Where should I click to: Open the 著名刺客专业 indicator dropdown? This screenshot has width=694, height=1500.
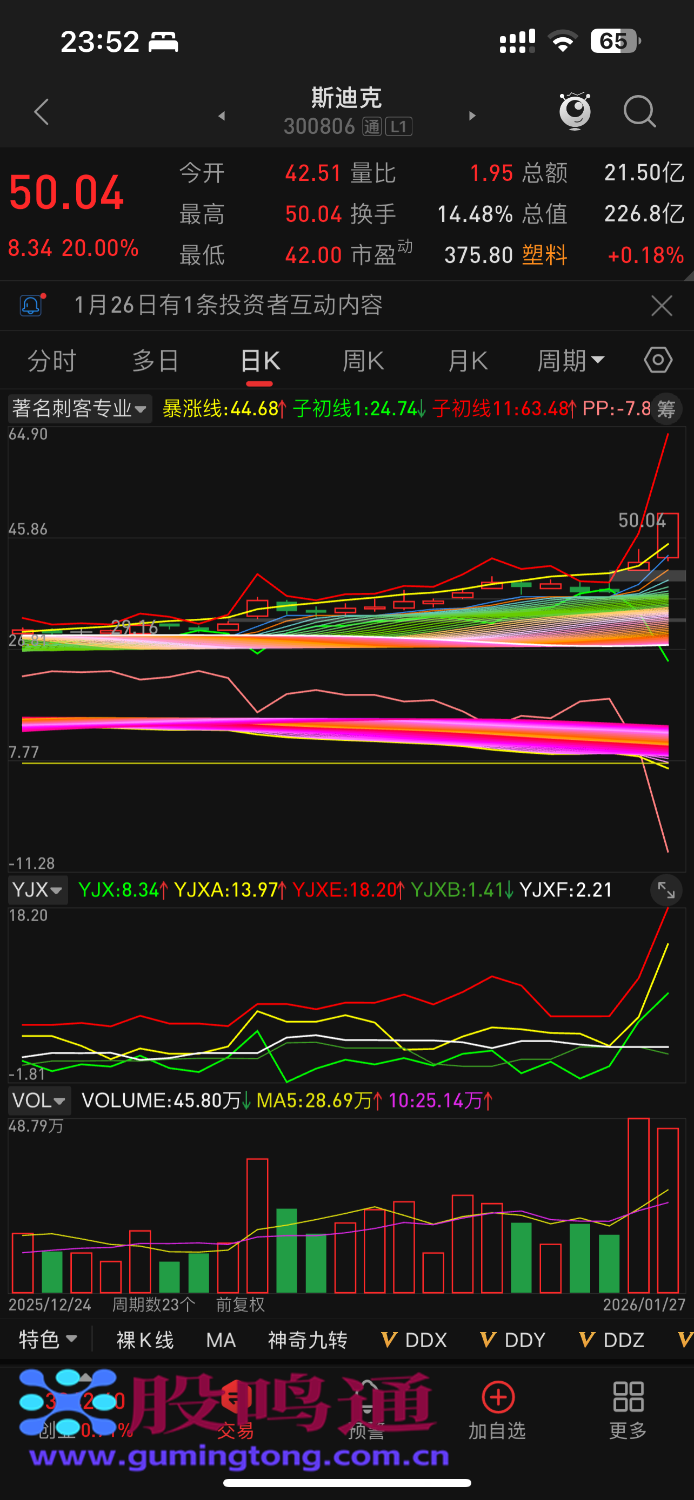coord(80,409)
